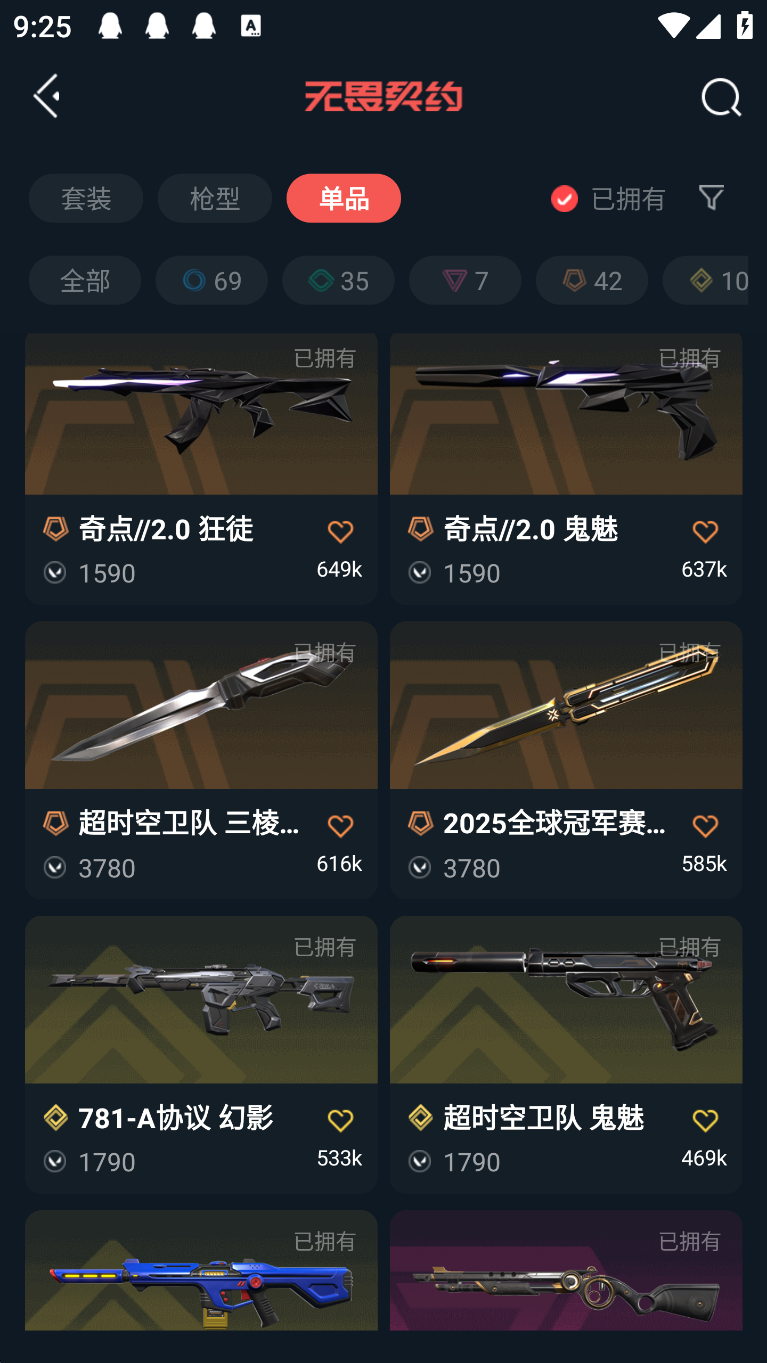The height and width of the screenshot is (1363, 767).
Task: Switch to the 枪型 tab
Action: coord(215,198)
